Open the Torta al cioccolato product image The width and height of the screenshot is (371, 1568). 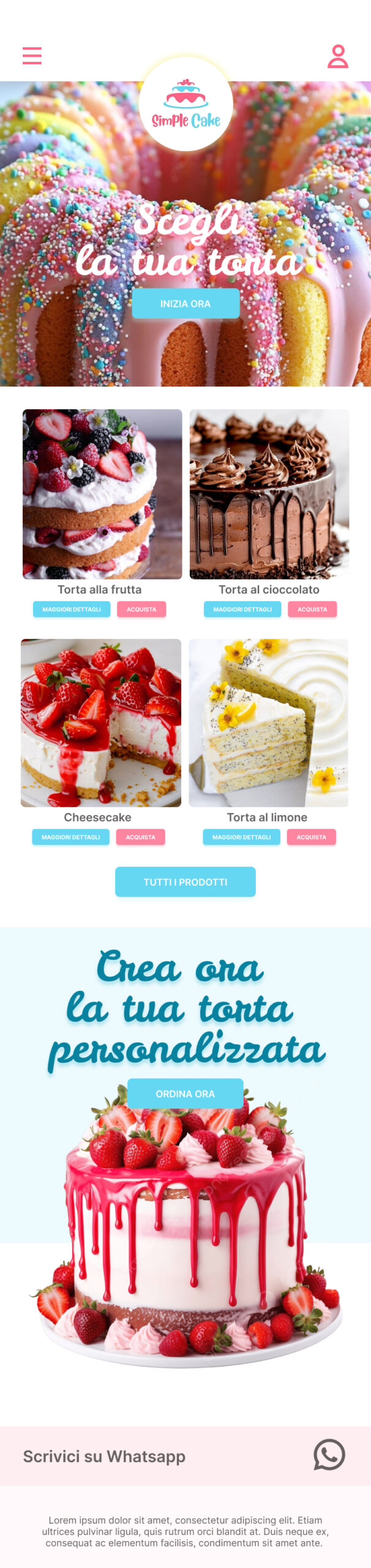(x=269, y=494)
